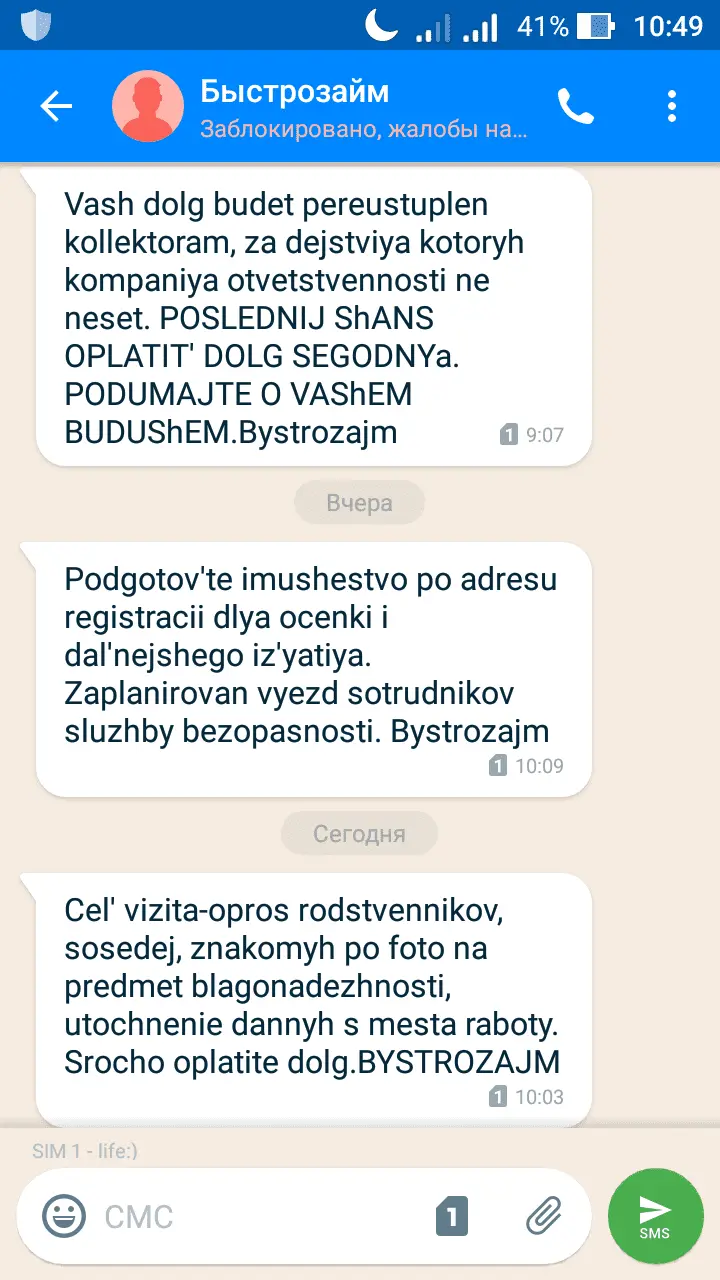Go back from the Быстрозайм conversation

coord(56,106)
